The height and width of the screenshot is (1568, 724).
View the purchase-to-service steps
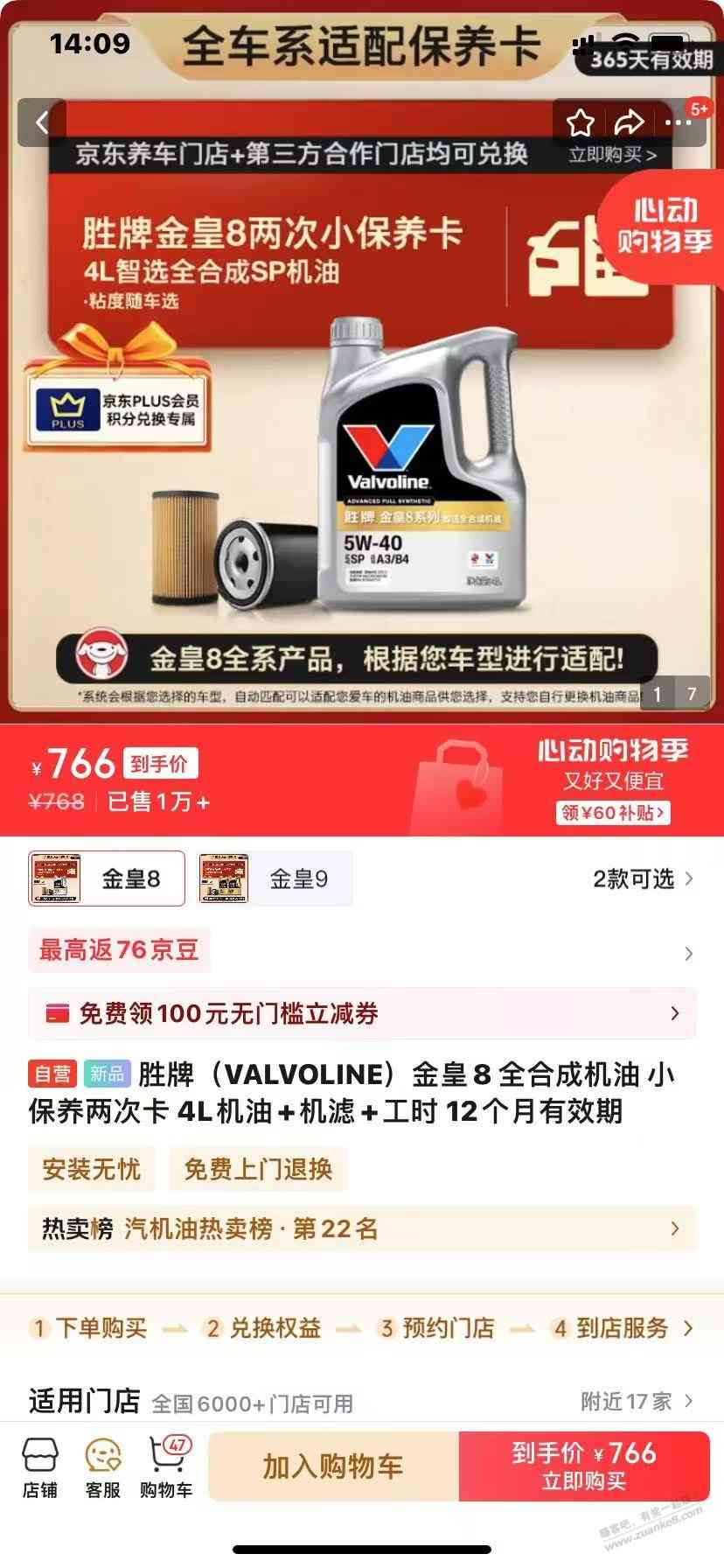click(362, 1328)
